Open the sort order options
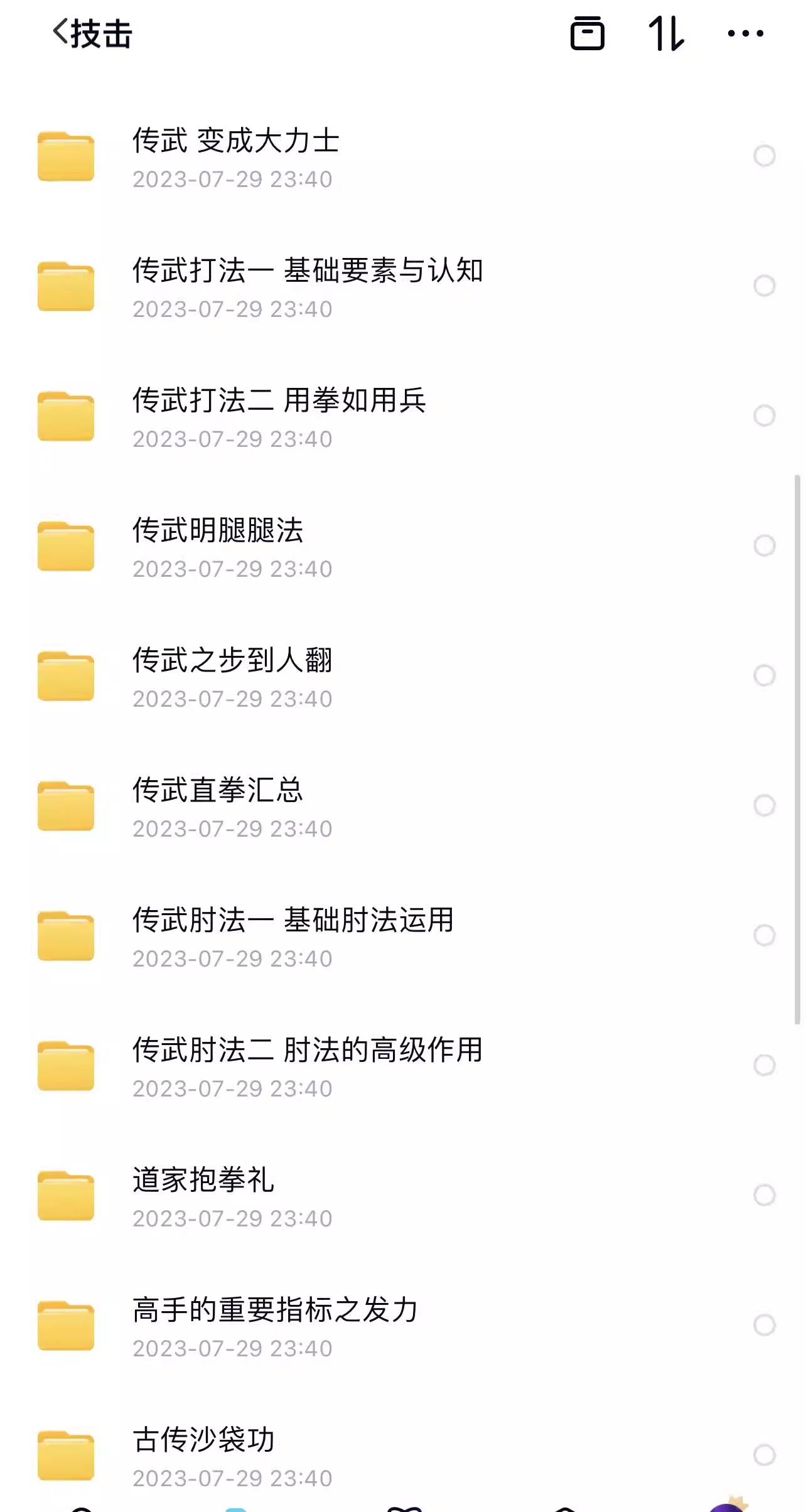806x1512 pixels. 666,33
